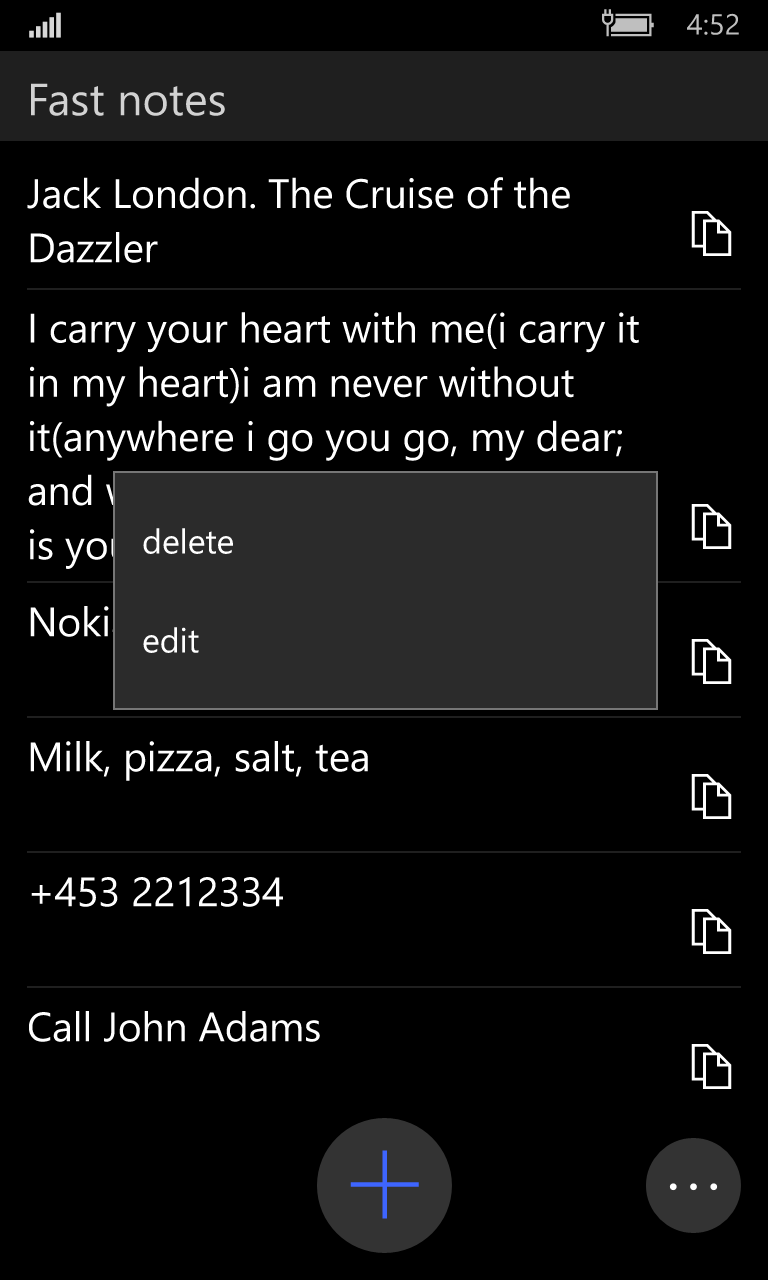The height and width of the screenshot is (1280, 768).
Task: Open the Jack London note
Action: pos(300,221)
